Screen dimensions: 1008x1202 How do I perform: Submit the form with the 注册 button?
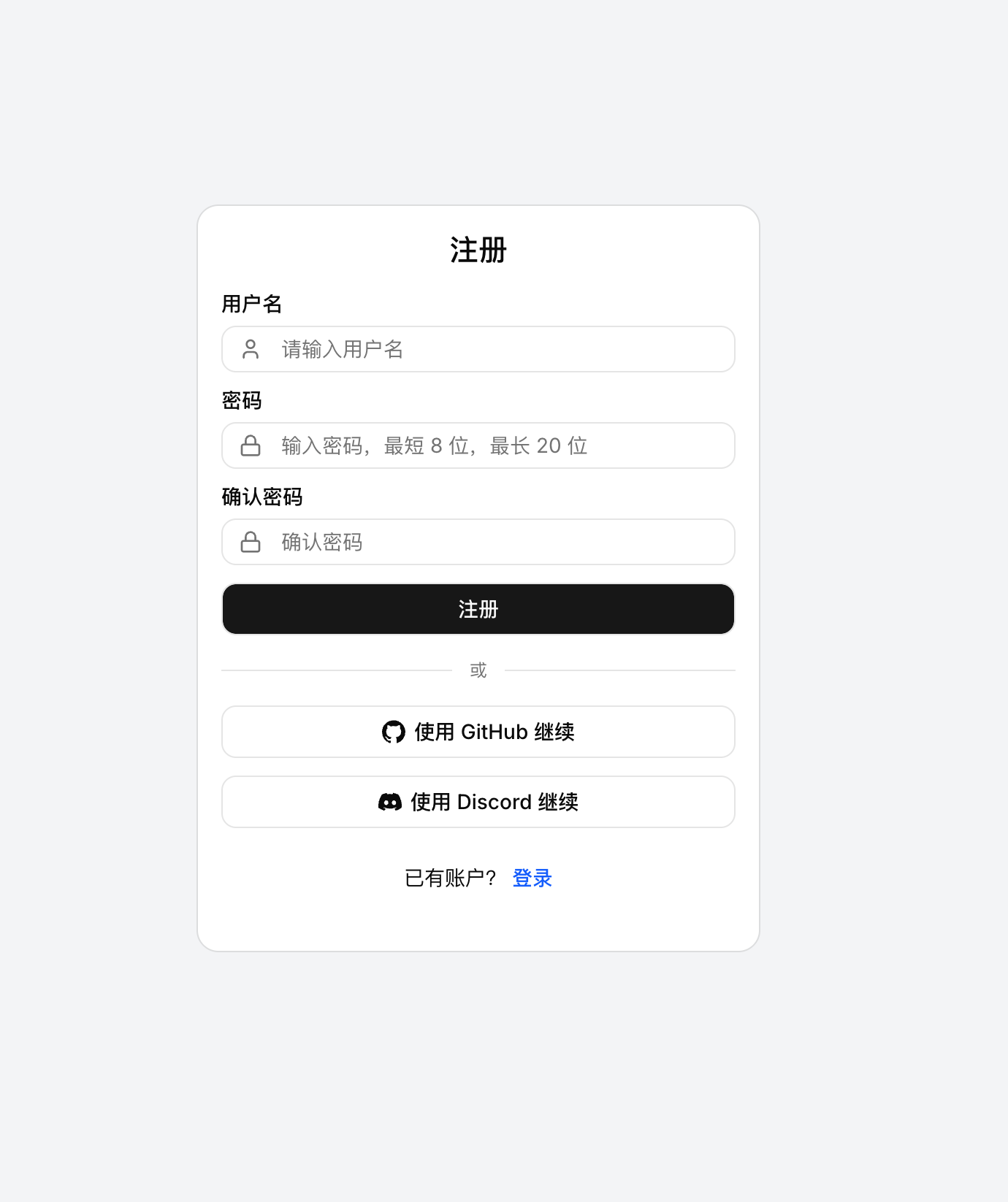tap(478, 609)
